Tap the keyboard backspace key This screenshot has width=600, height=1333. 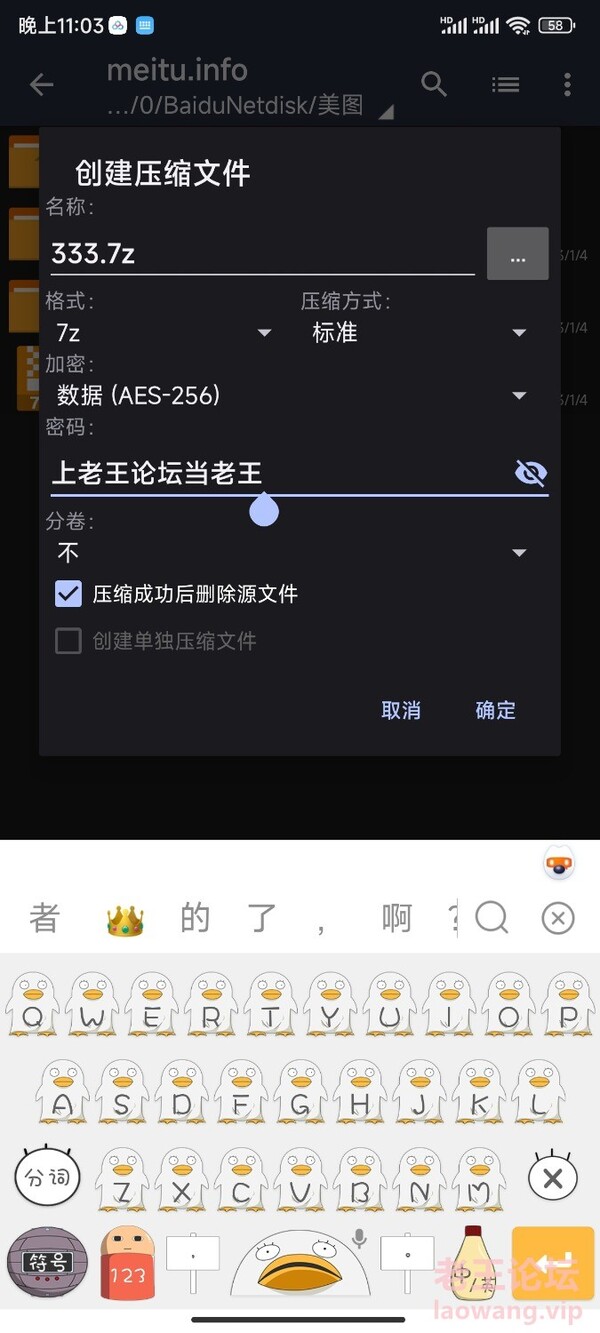pos(552,1178)
